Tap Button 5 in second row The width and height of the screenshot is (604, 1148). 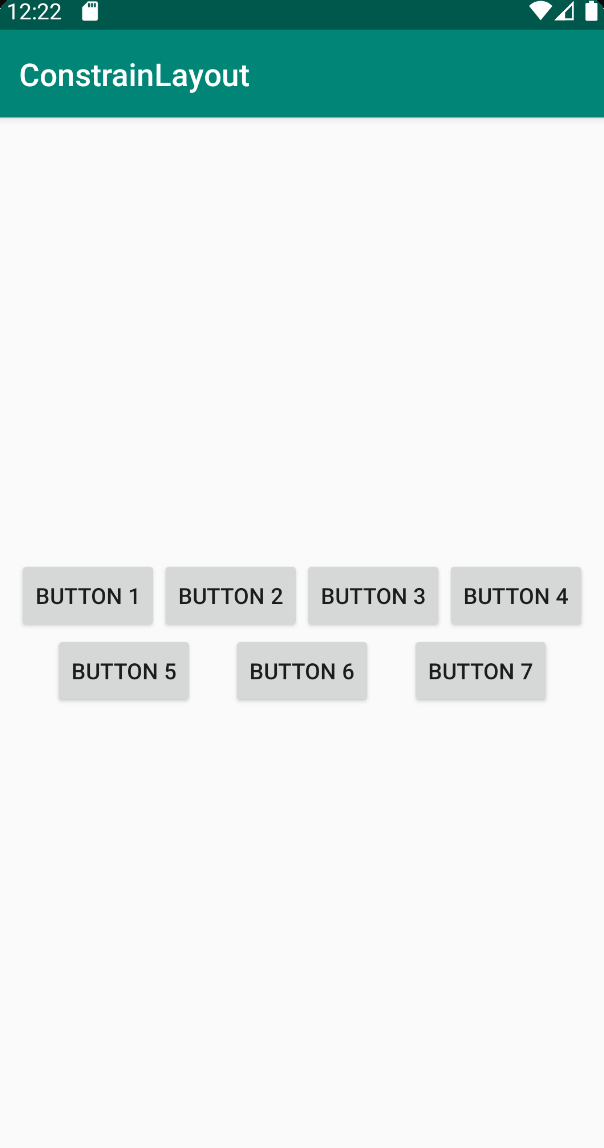click(124, 671)
